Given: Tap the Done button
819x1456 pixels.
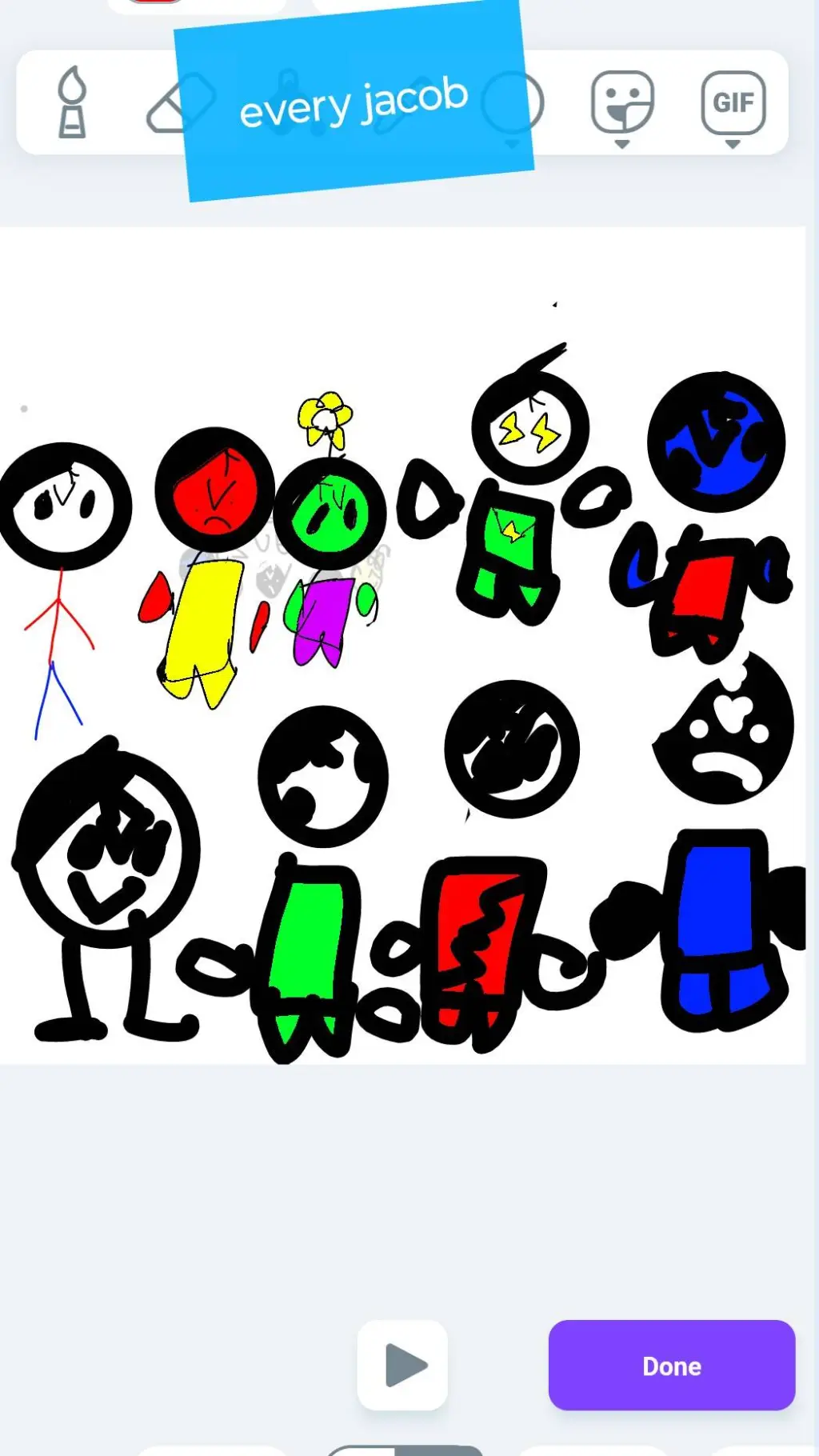Looking at the screenshot, I should click(x=672, y=1365).
